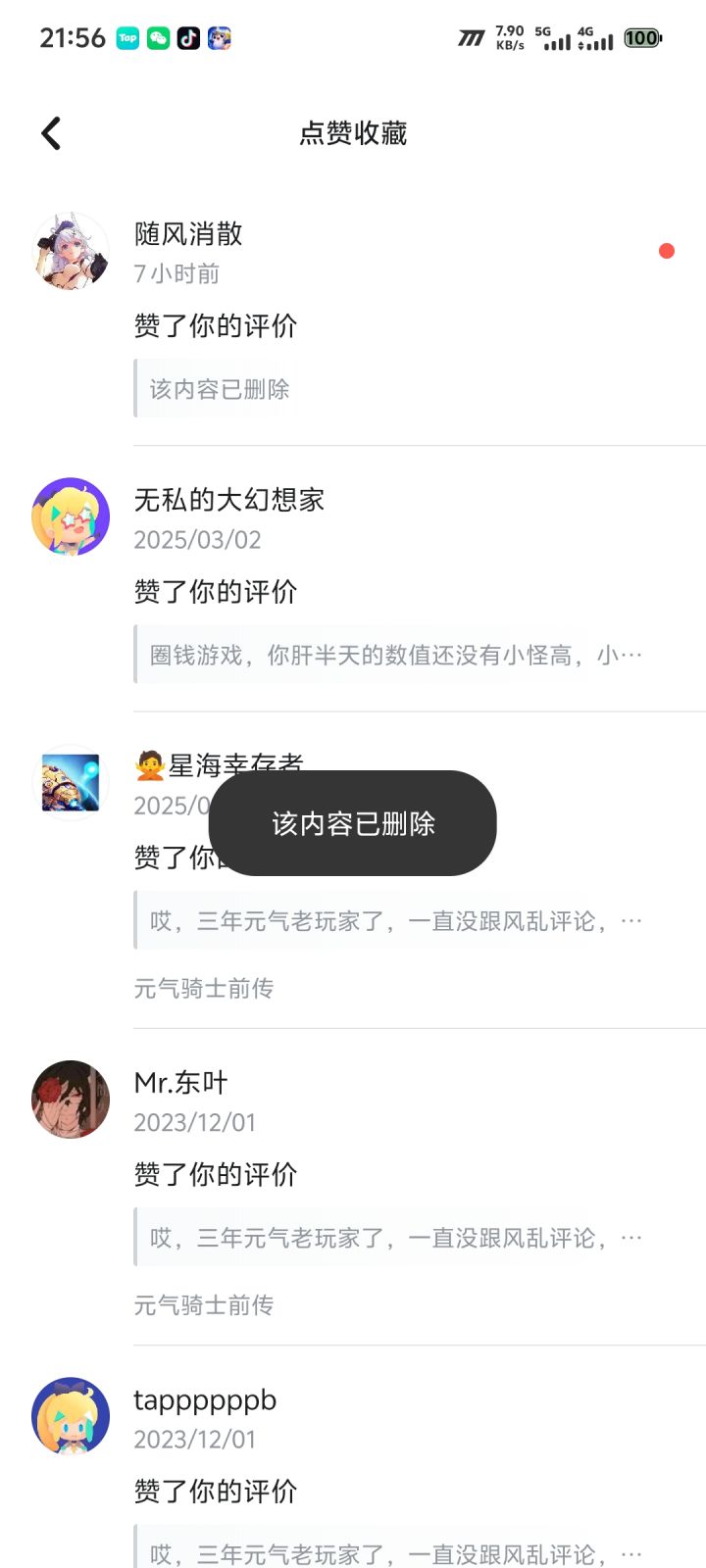Open 星海幸存者's game-style avatar
Viewport: 706px width, 1568px height.
point(70,782)
